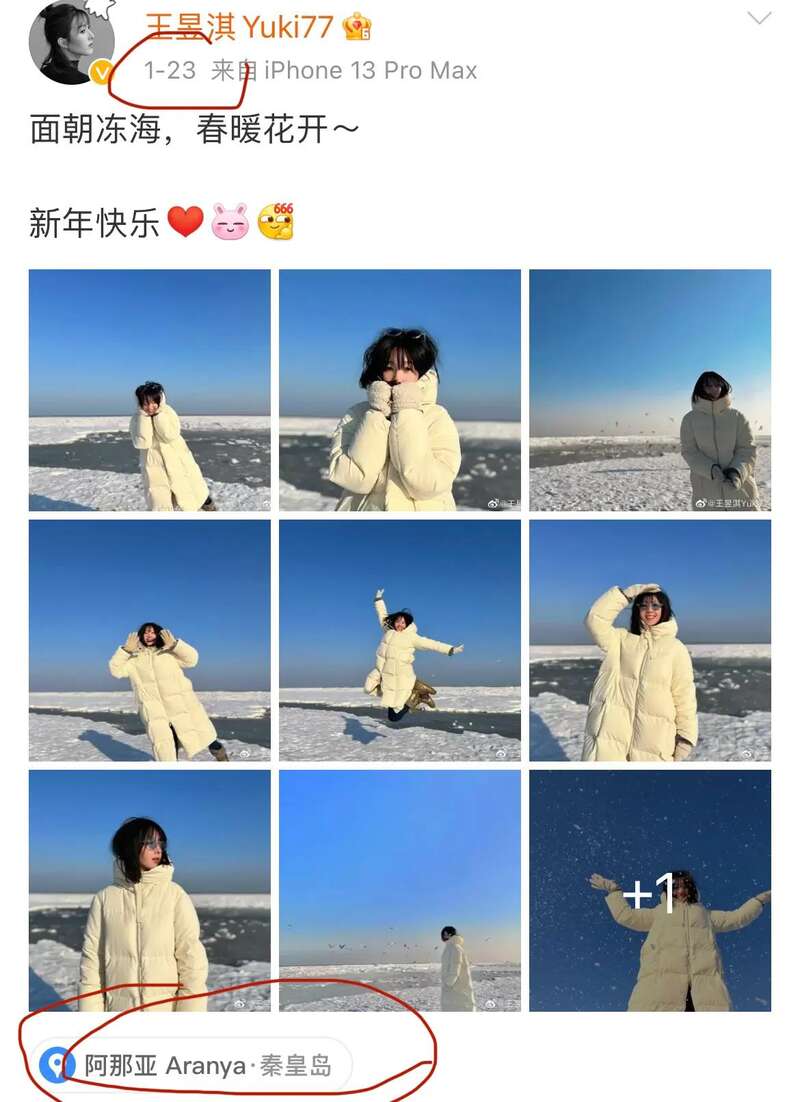The width and height of the screenshot is (800, 1102).
Task: Open the jumping-in-the-air photo
Action: [x=400, y=640]
